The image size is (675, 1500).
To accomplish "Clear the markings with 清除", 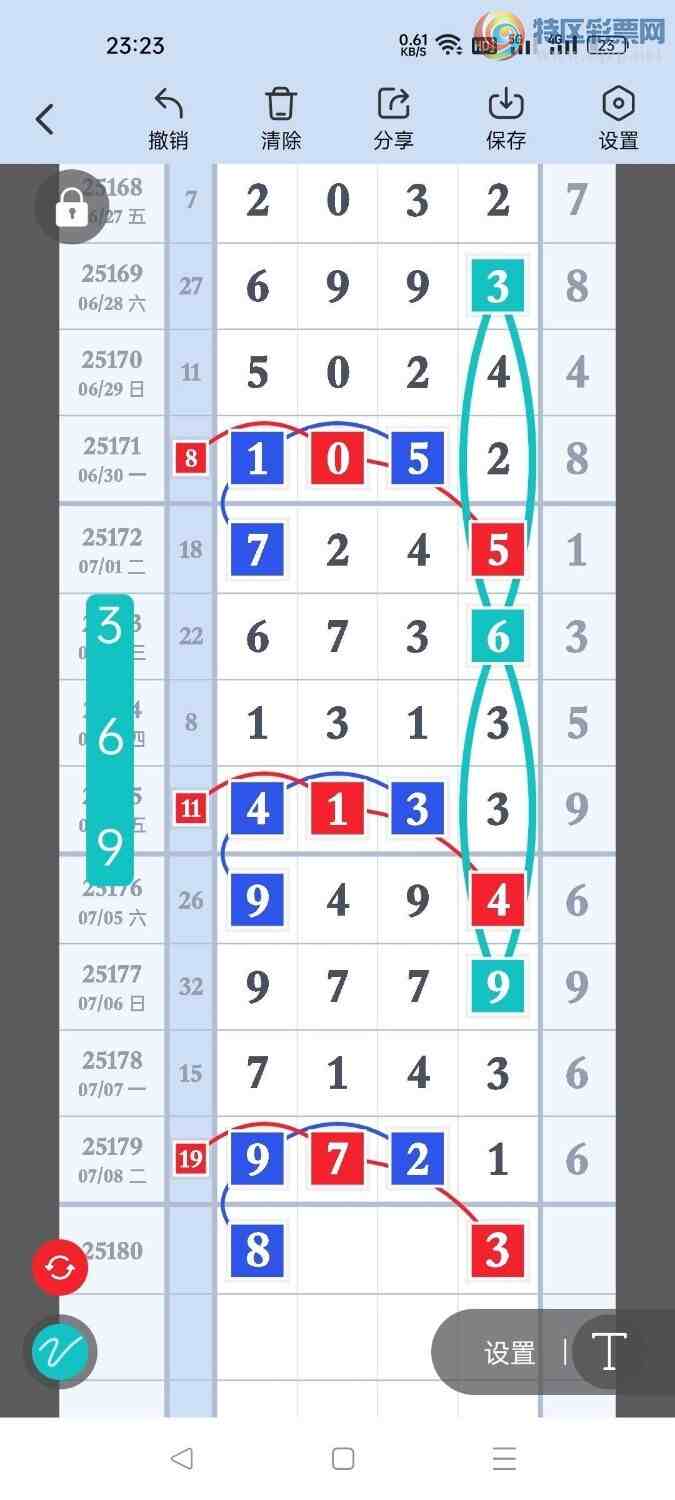I will [281, 118].
